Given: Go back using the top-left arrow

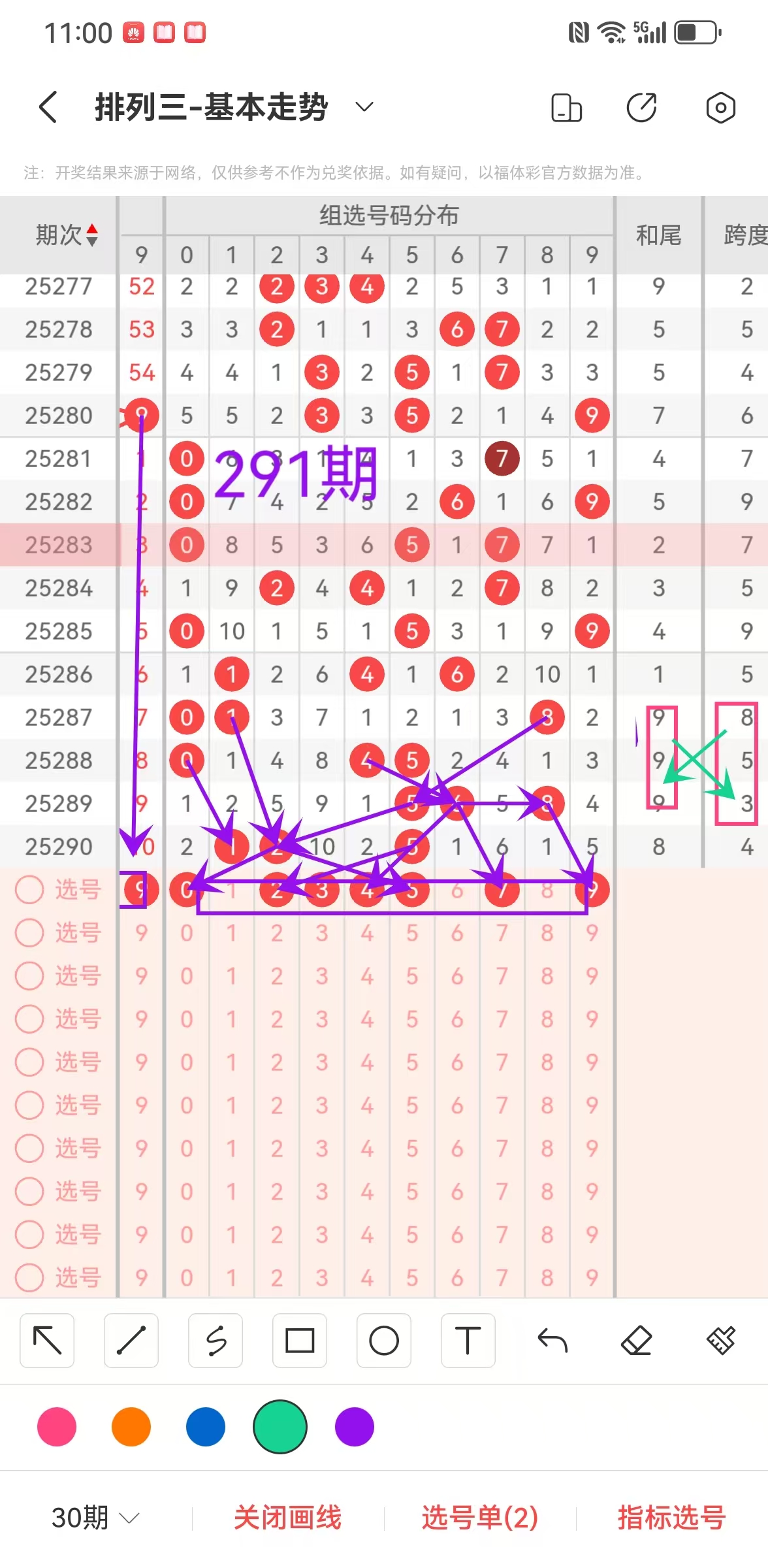Looking at the screenshot, I should point(48,107).
